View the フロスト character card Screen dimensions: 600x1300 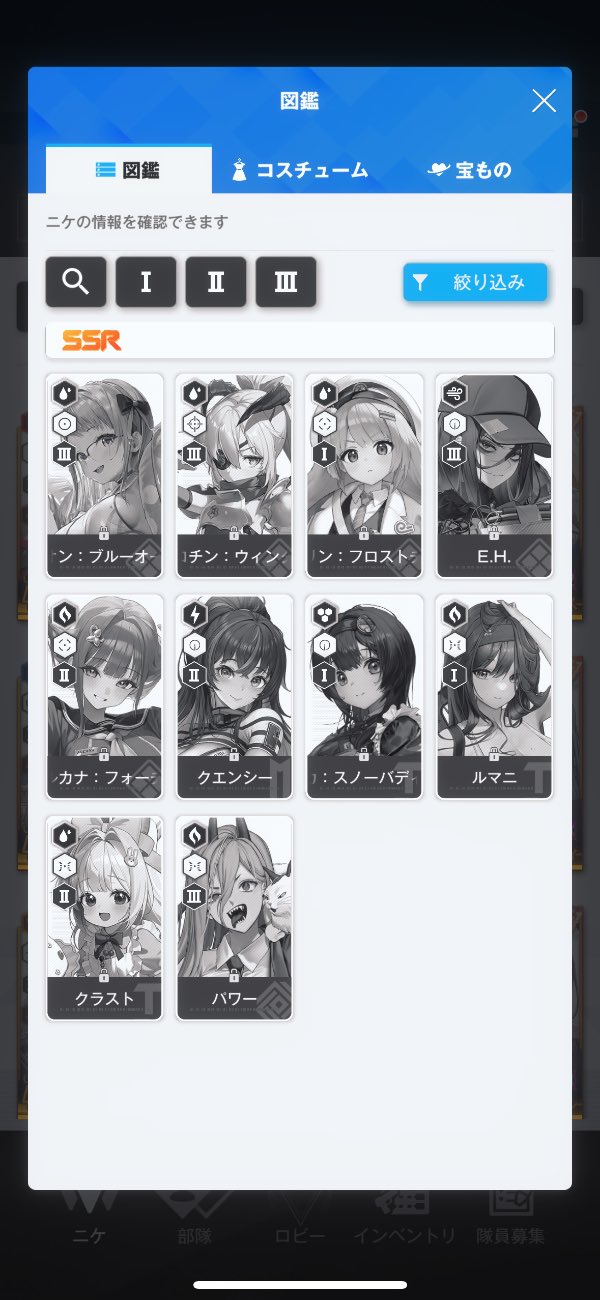[365, 476]
